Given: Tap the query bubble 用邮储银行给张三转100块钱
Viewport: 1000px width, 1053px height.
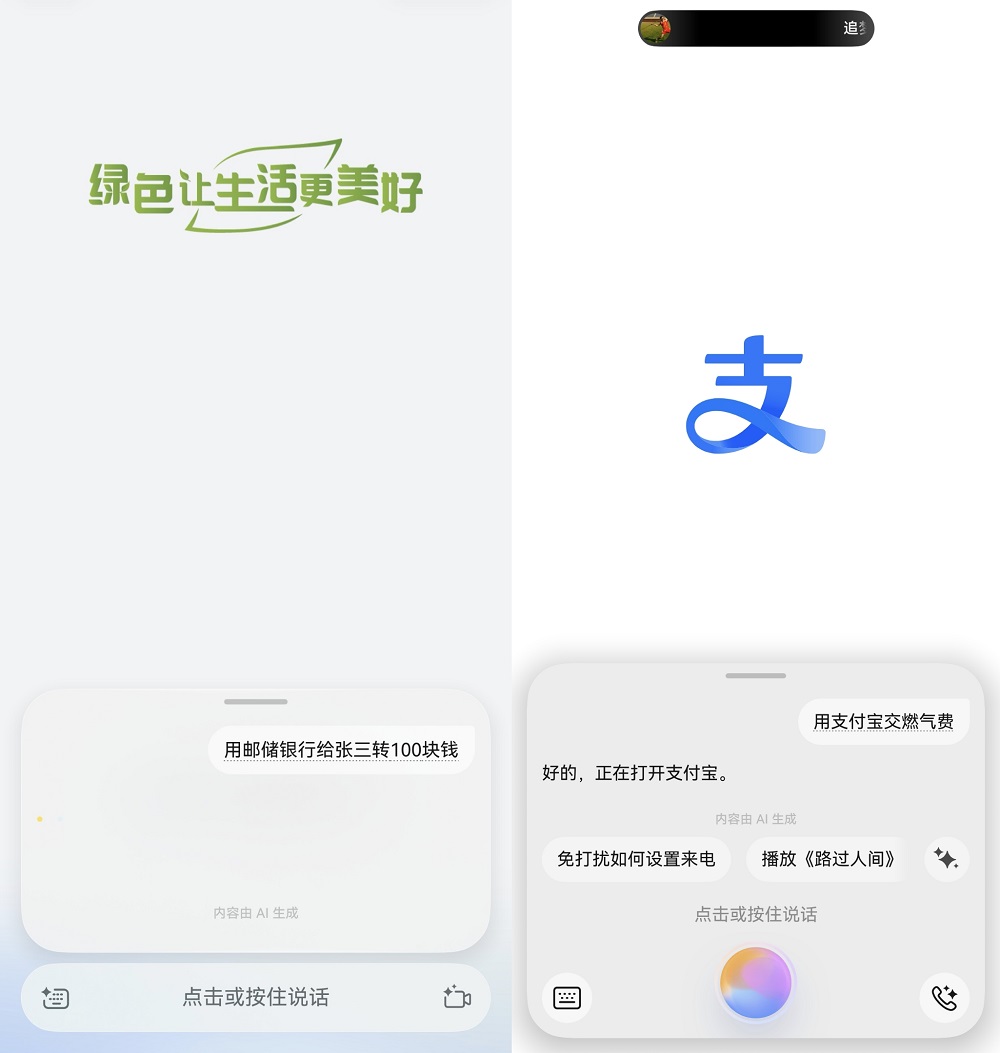Looking at the screenshot, I should [x=341, y=750].
